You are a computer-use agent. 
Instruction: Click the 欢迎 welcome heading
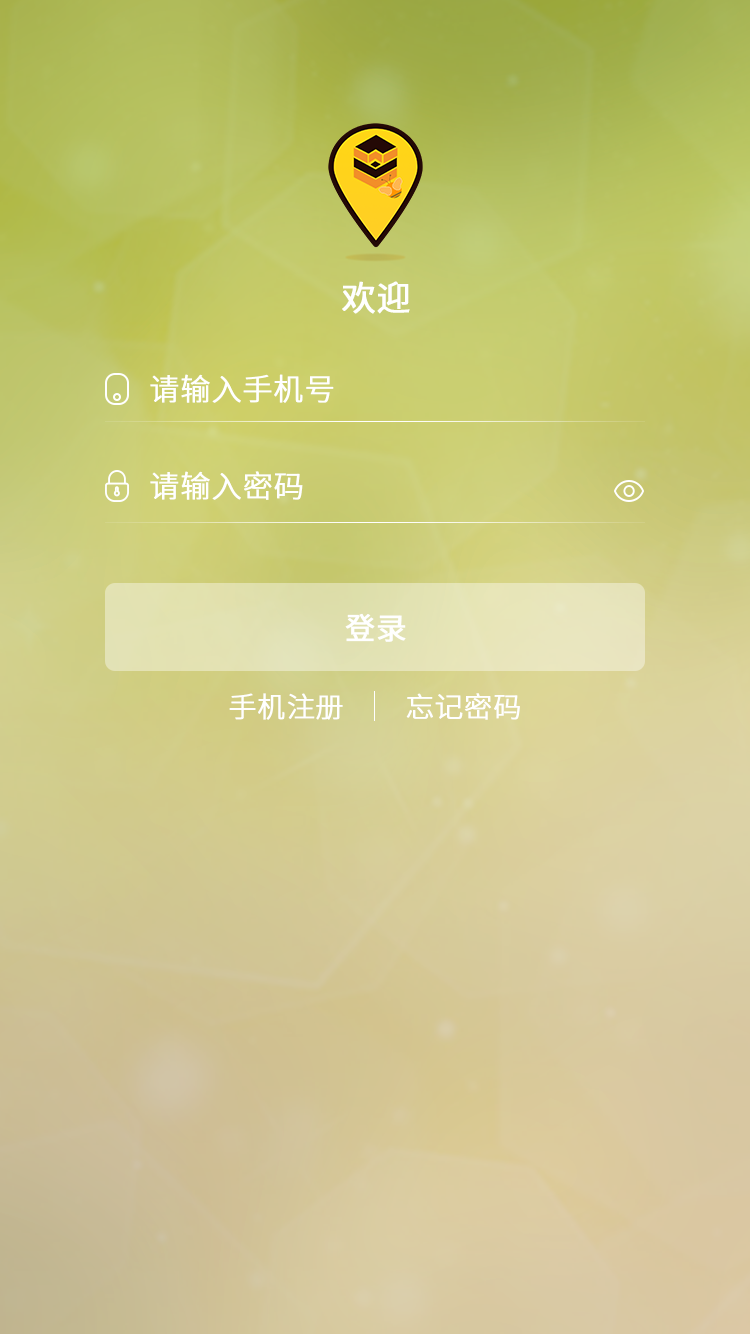click(x=375, y=298)
